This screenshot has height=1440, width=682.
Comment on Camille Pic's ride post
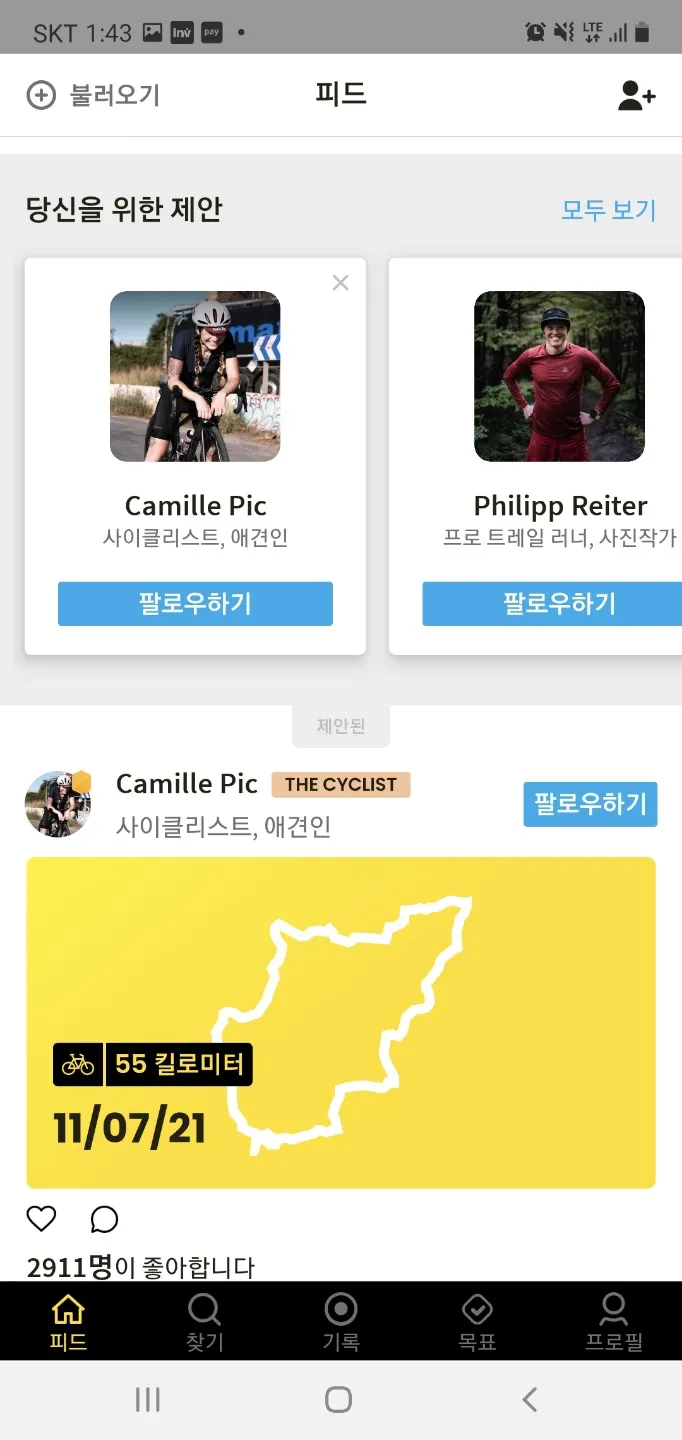[x=104, y=1218]
